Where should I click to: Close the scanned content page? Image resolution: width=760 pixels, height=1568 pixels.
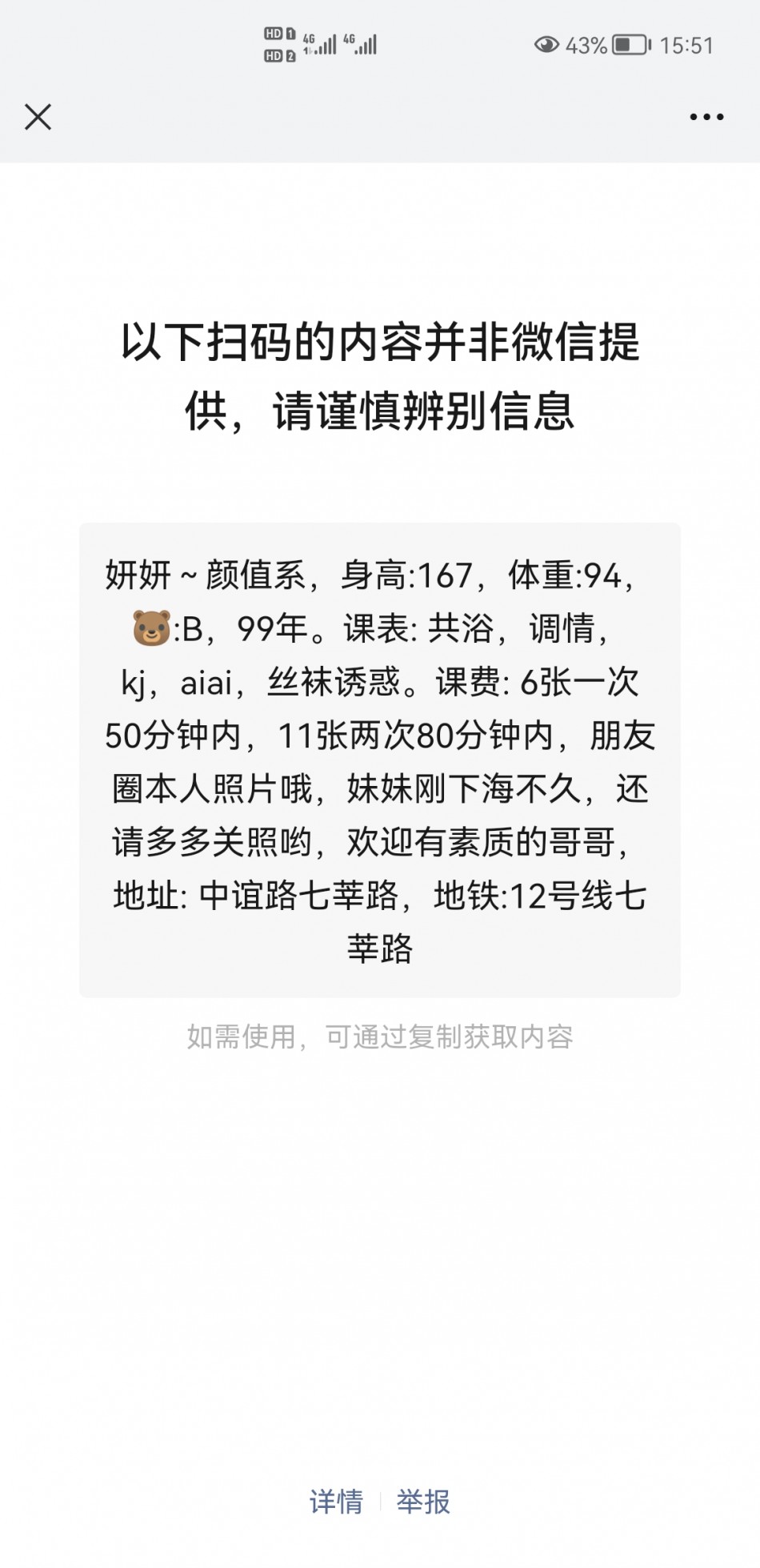pos(38,117)
